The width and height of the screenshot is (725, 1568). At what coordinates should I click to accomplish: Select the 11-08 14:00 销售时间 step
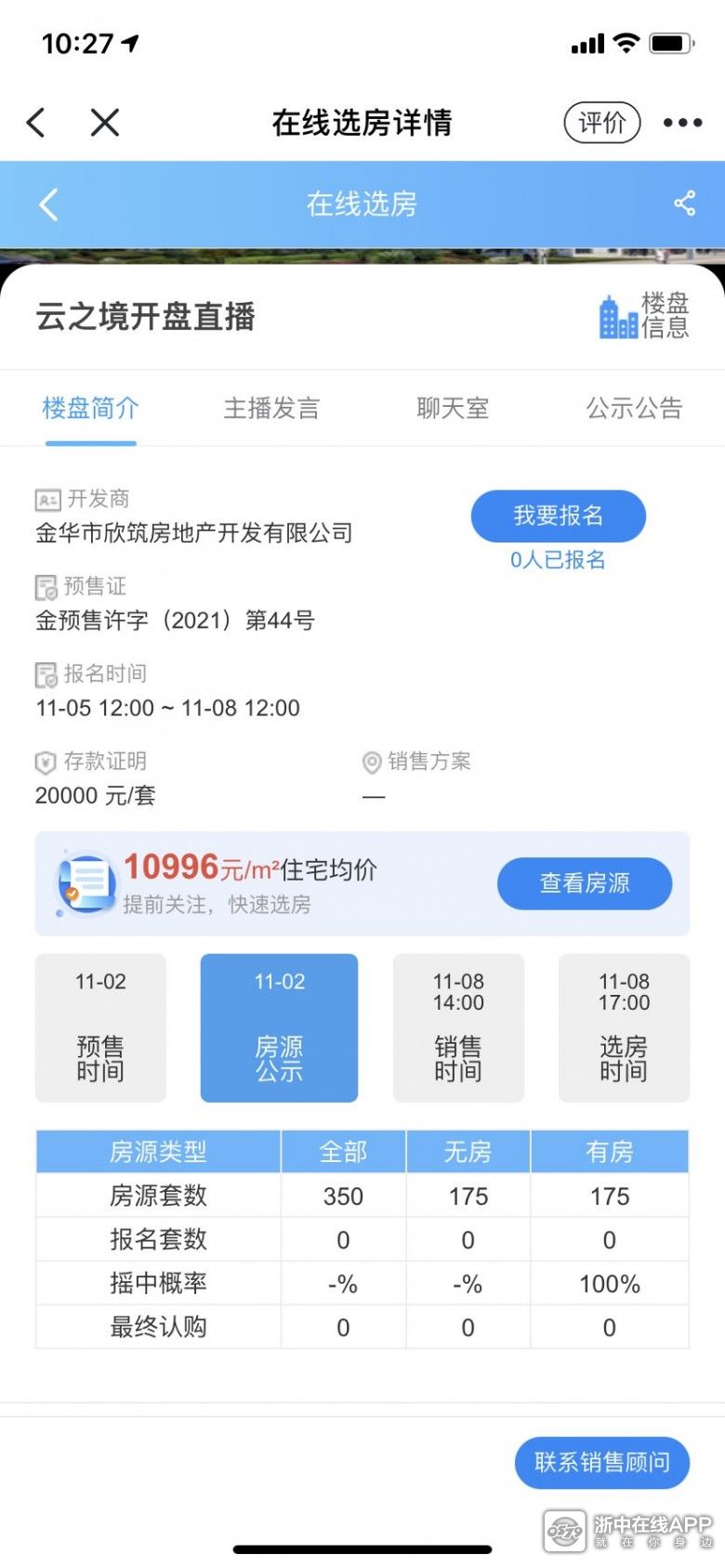pos(458,1027)
